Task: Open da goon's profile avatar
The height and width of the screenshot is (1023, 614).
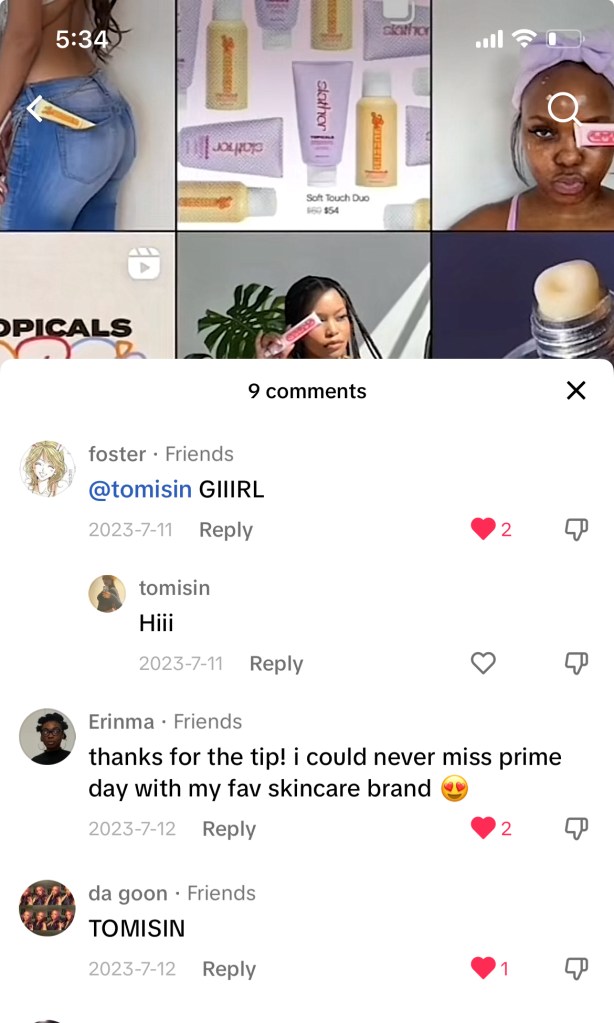Action: point(47,908)
